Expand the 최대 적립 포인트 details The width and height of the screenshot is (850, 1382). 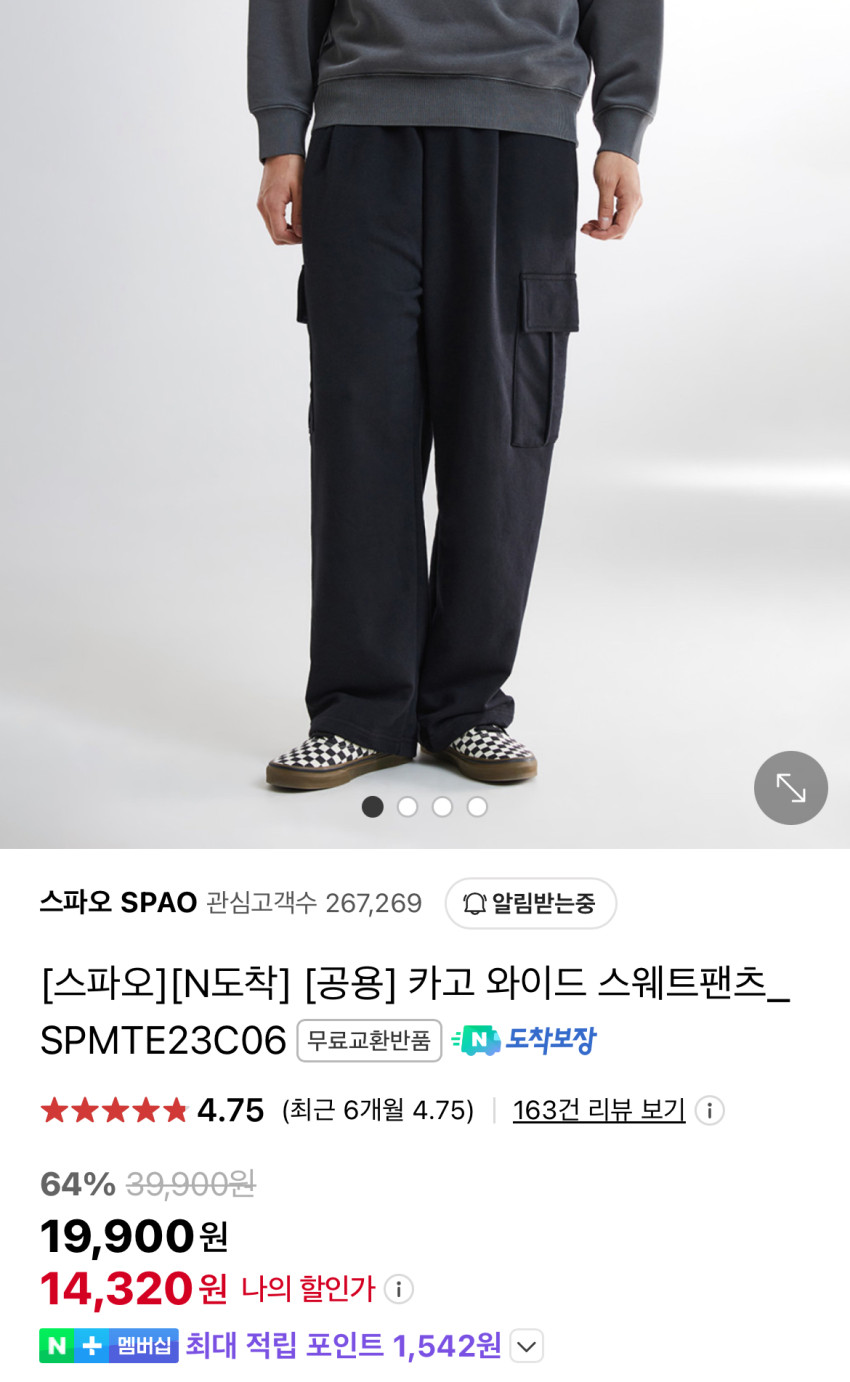tap(527, 1346)
